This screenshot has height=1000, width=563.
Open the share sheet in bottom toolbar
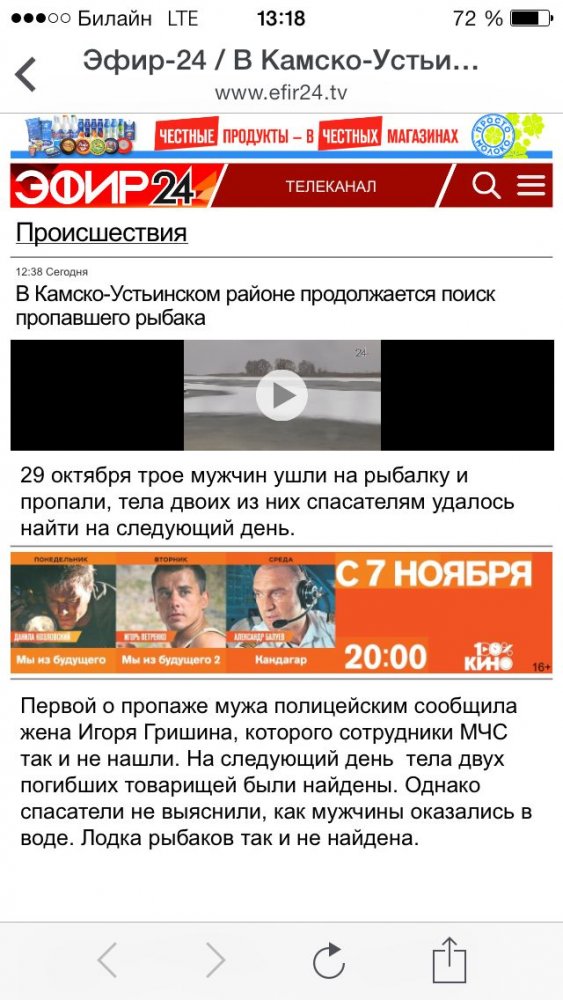[450, 959]
